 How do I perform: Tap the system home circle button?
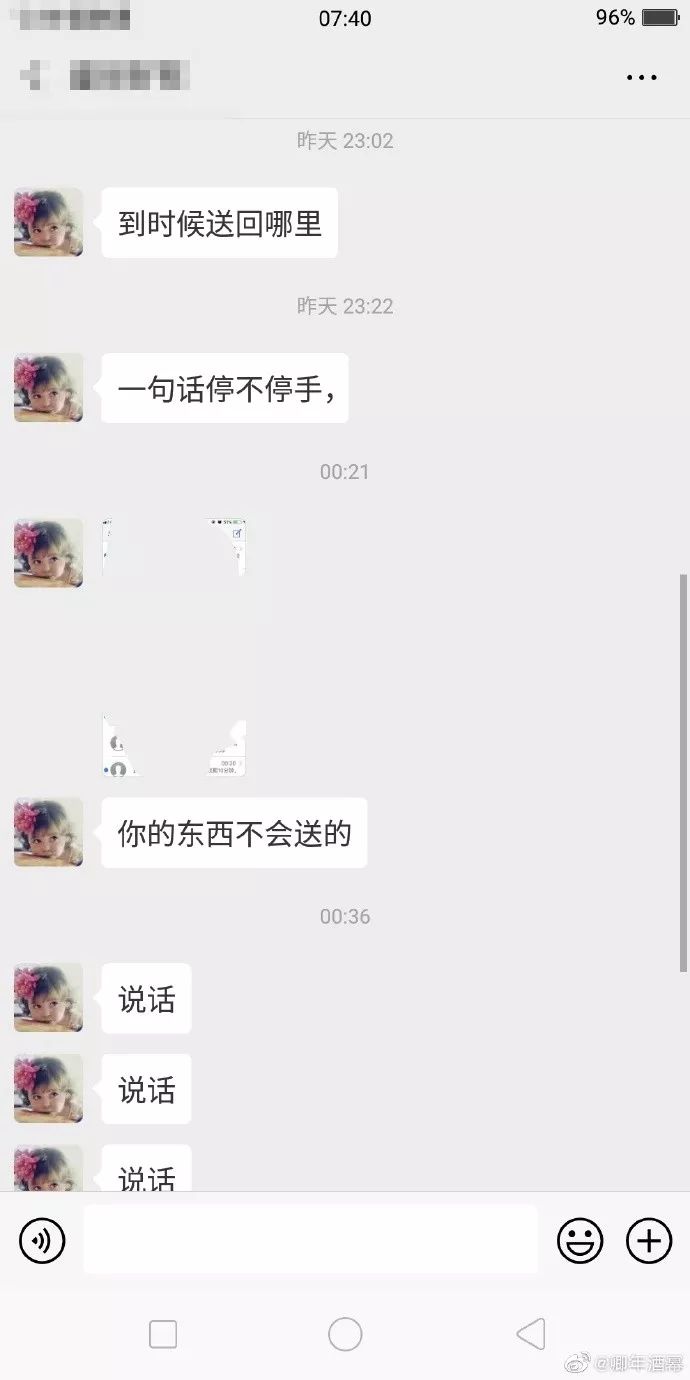pos(345,1334)
